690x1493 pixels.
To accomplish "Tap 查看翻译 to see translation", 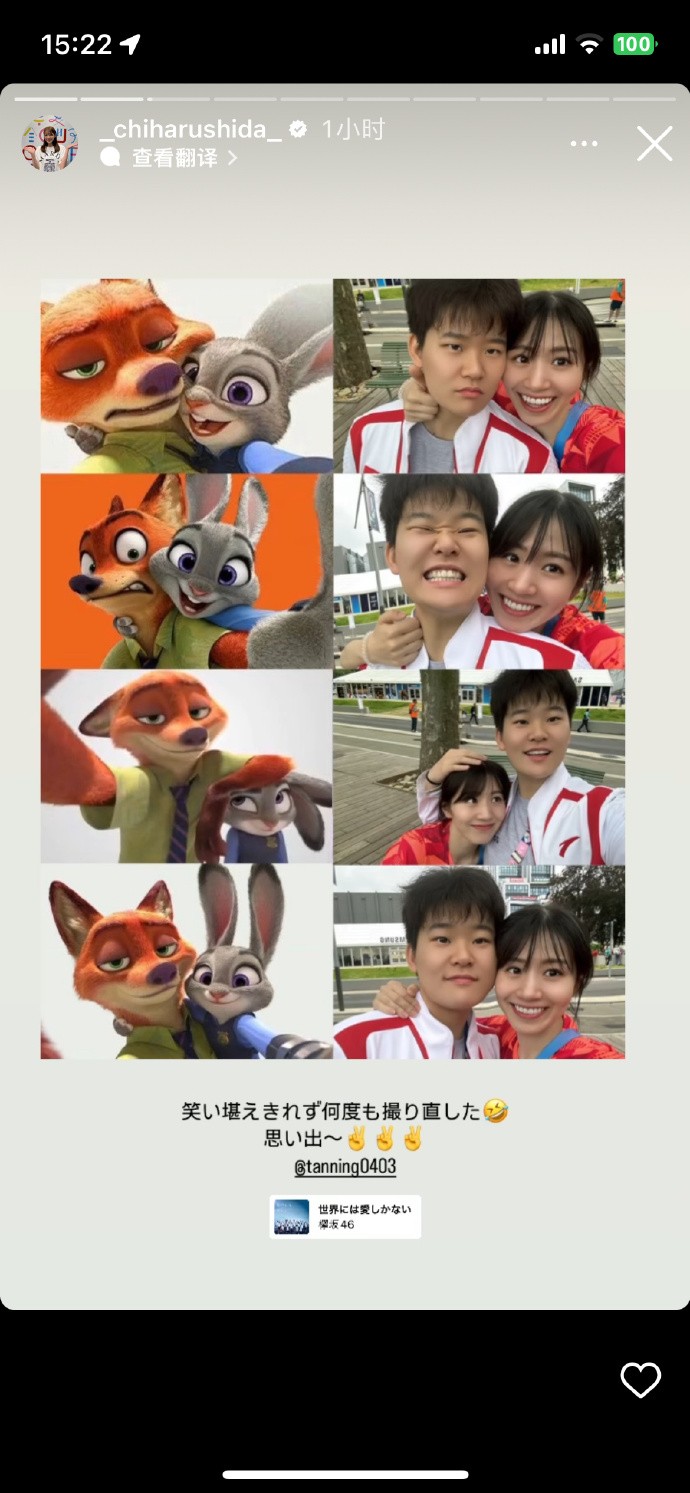I will pos(174,158).
